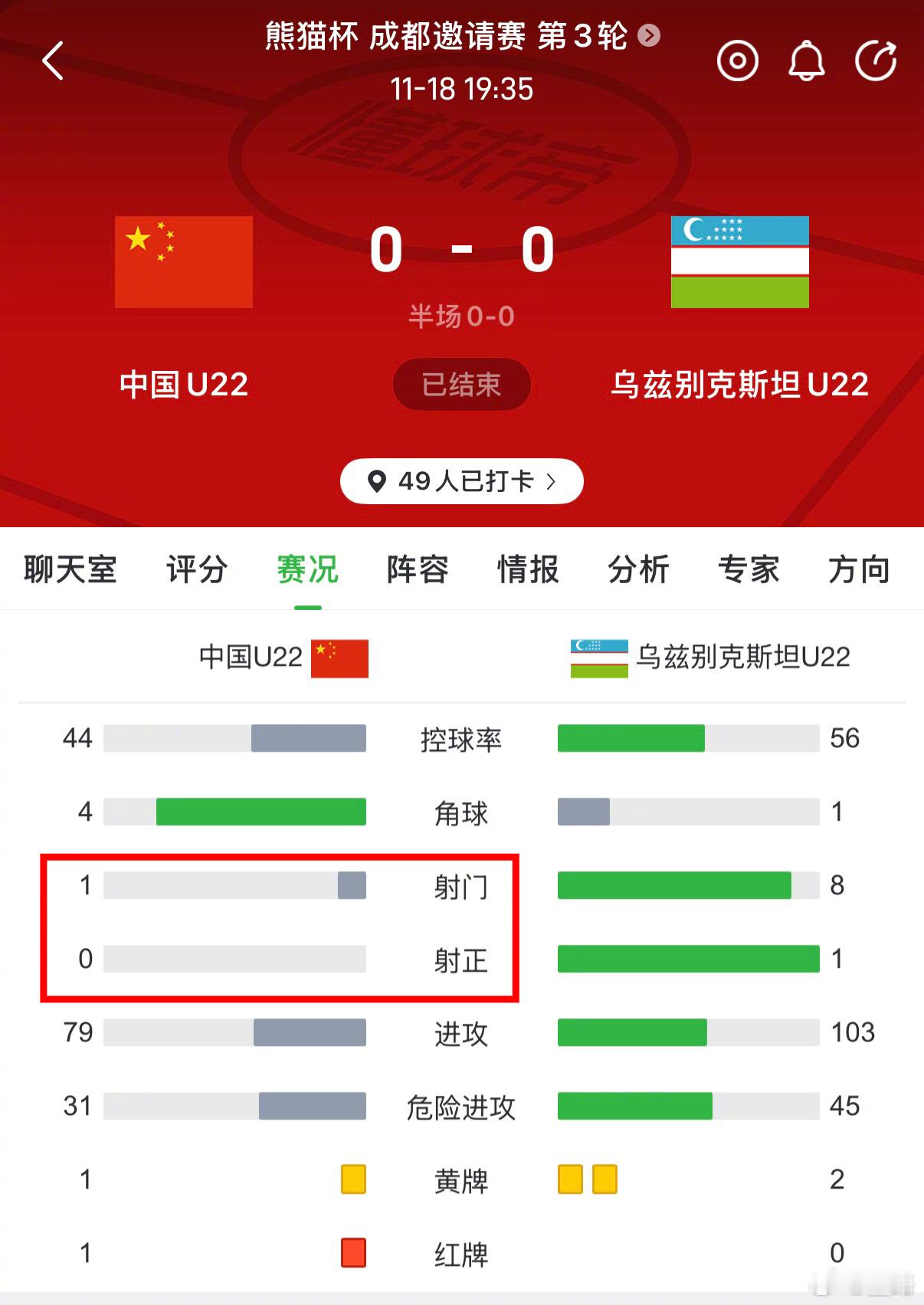The image size is (924, 1305).
Task: Tap the yellow card icon for China
Action: 352,1179
